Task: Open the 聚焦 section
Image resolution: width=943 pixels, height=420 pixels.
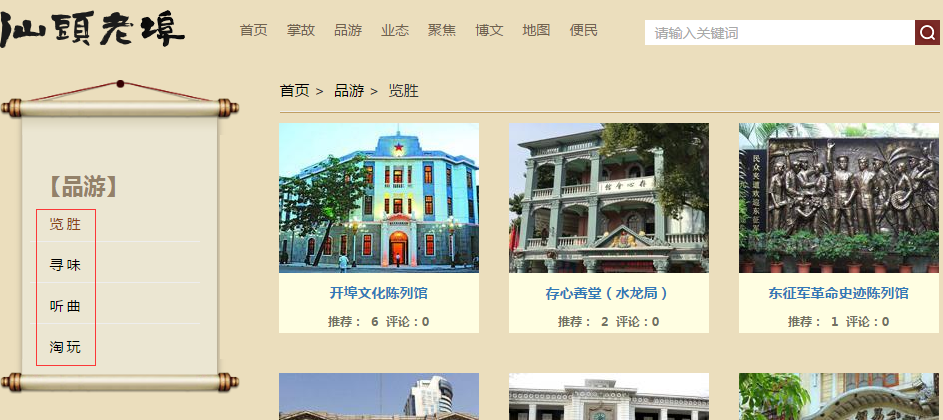Action: coord(442,30)
